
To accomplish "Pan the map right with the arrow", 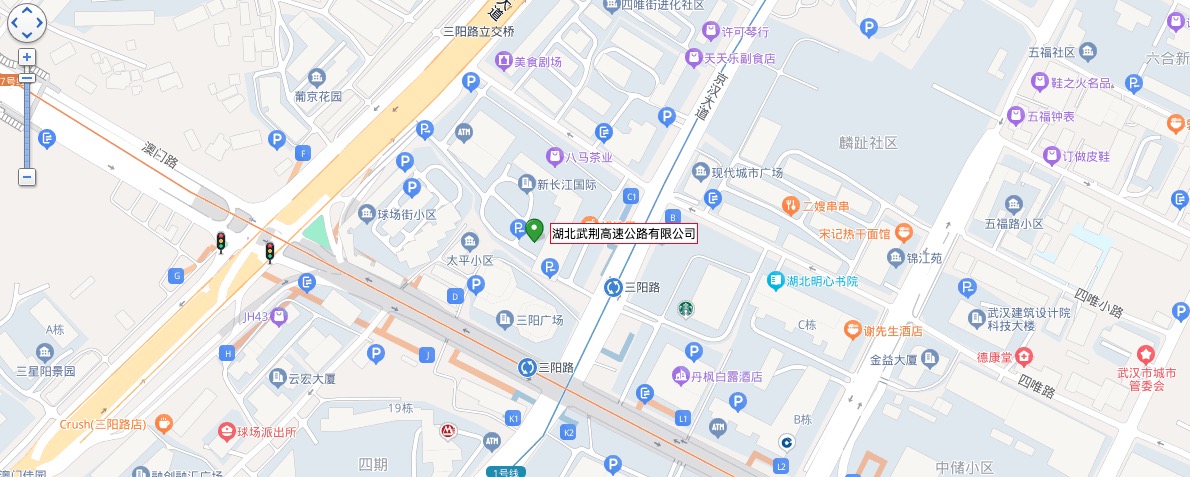I will point(40,23).
